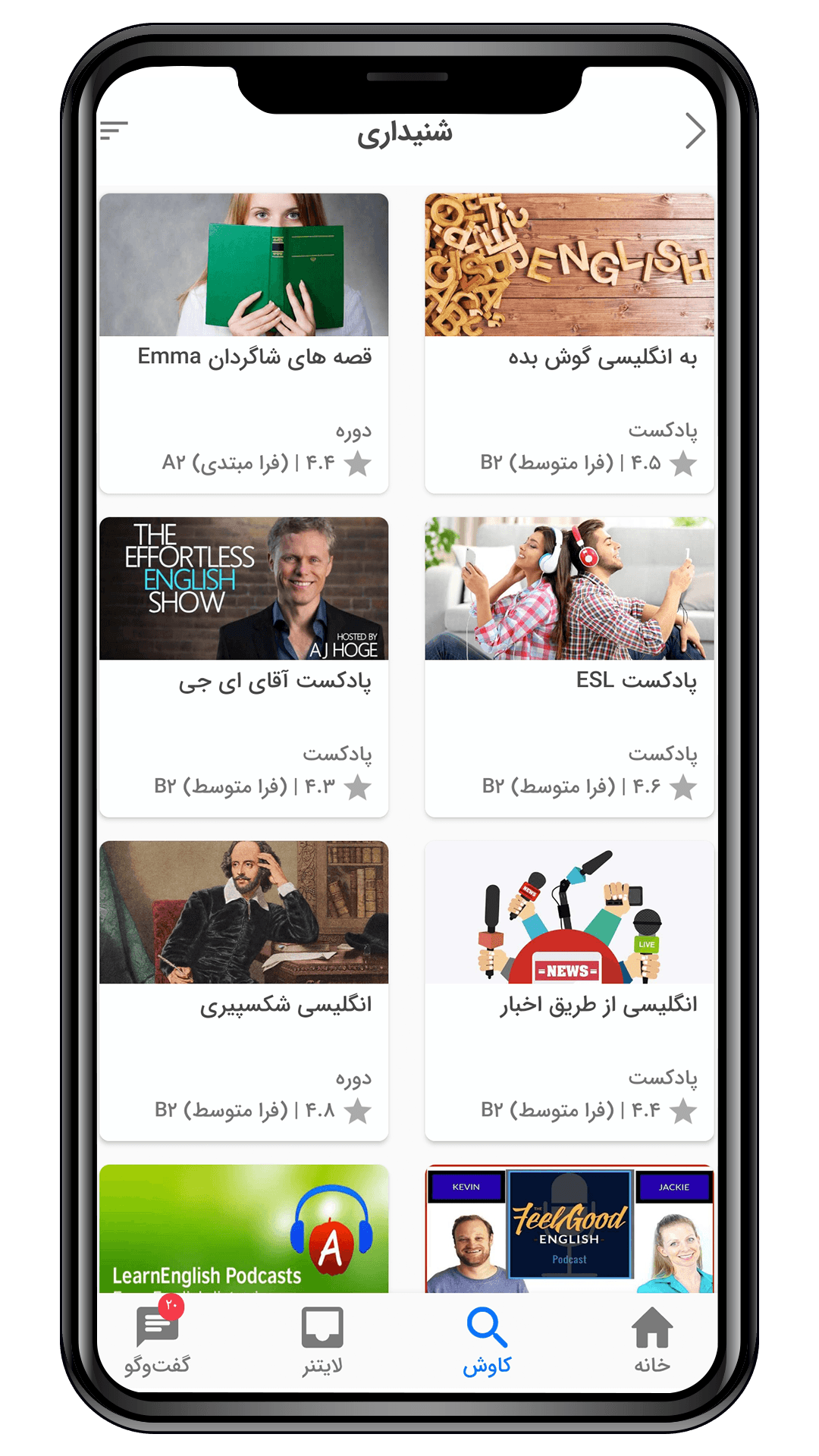
Task: Open the Feel Good English podcast card
Action: [569, 1228]
